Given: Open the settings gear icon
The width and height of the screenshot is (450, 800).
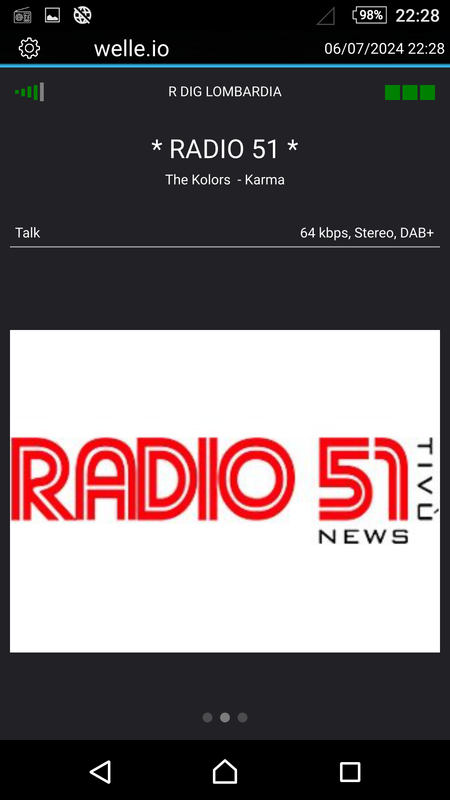Looking at the screenshot, I should click(x=29, y=48).
